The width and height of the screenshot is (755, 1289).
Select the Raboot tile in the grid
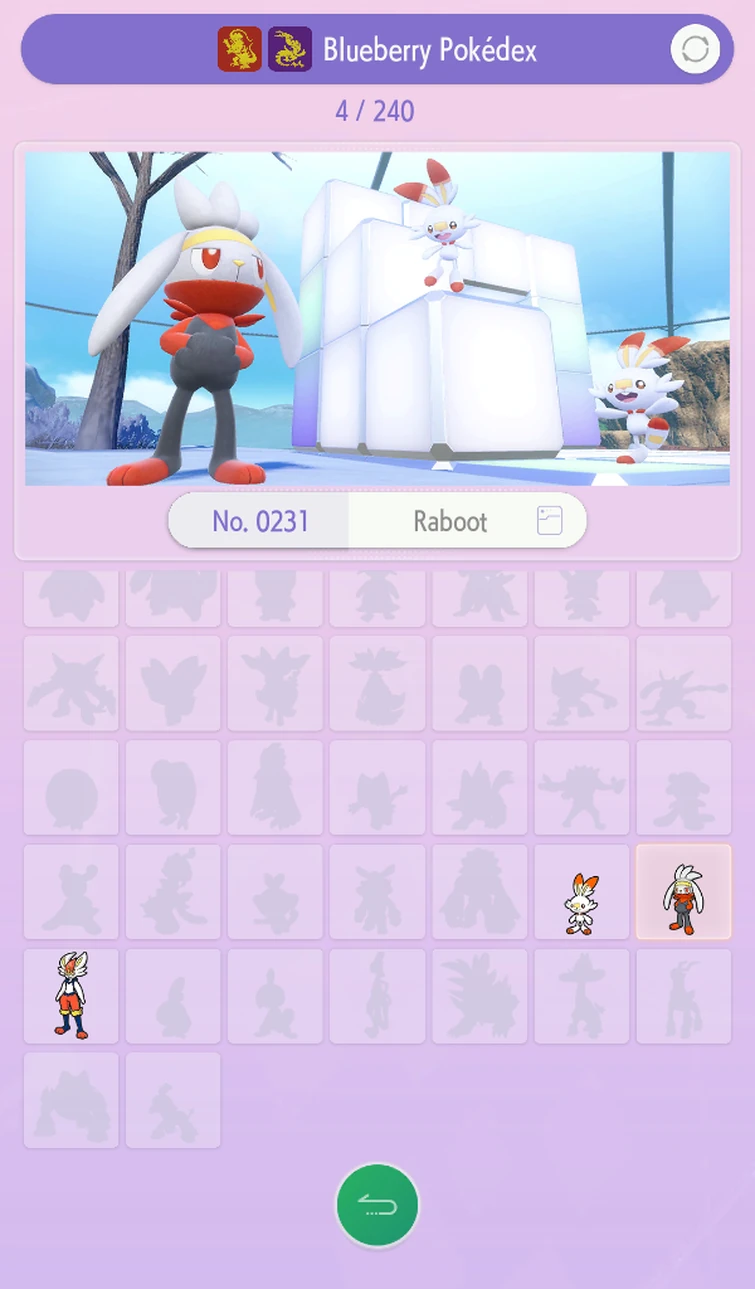pos(683,892)
